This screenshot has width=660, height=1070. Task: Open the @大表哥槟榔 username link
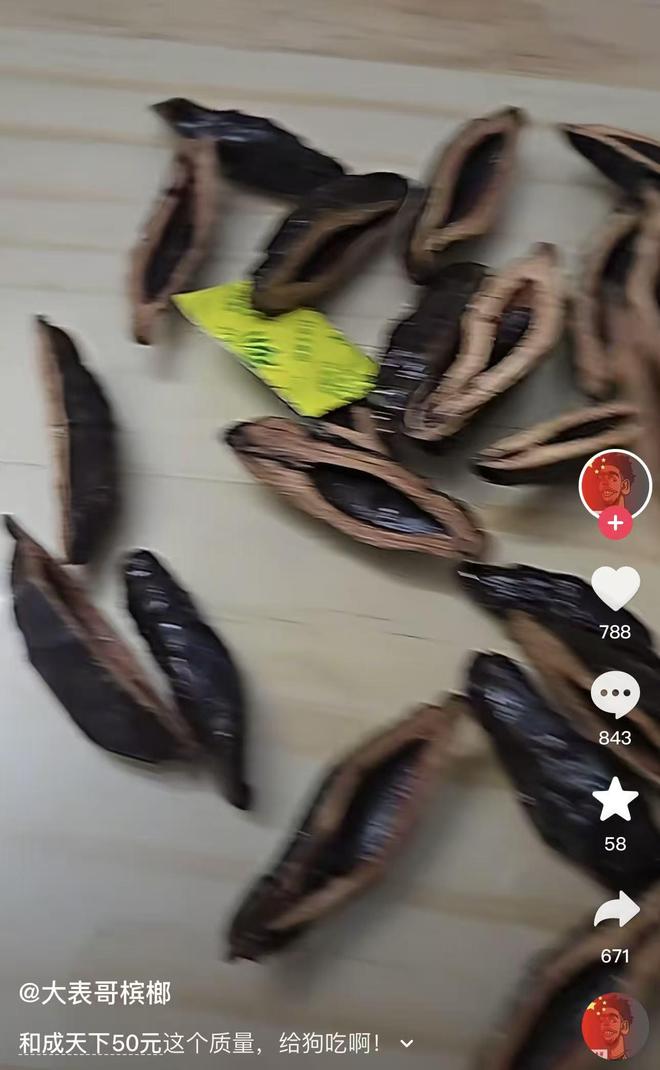pyautogui.click(x=95, y=993)
